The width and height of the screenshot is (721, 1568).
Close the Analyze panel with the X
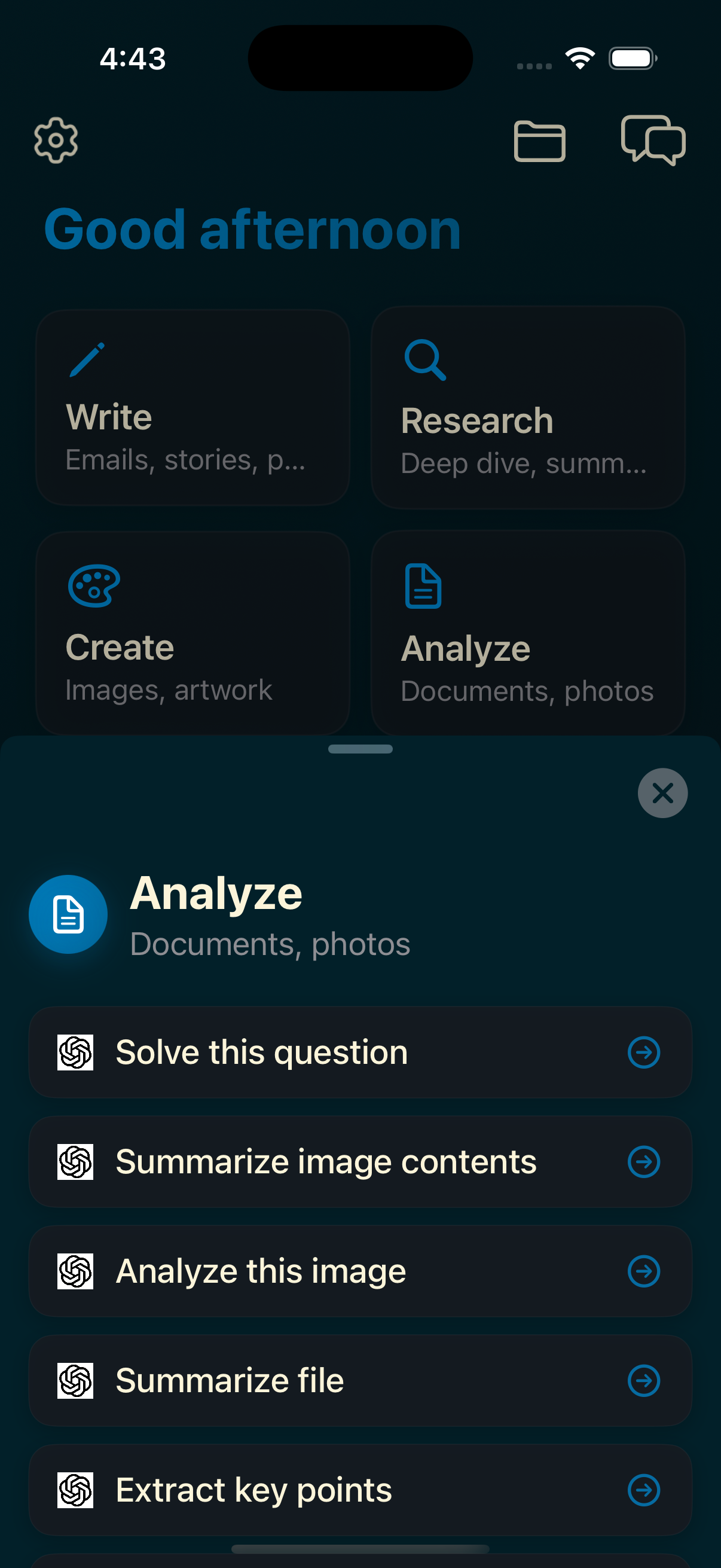click(661, 792)
